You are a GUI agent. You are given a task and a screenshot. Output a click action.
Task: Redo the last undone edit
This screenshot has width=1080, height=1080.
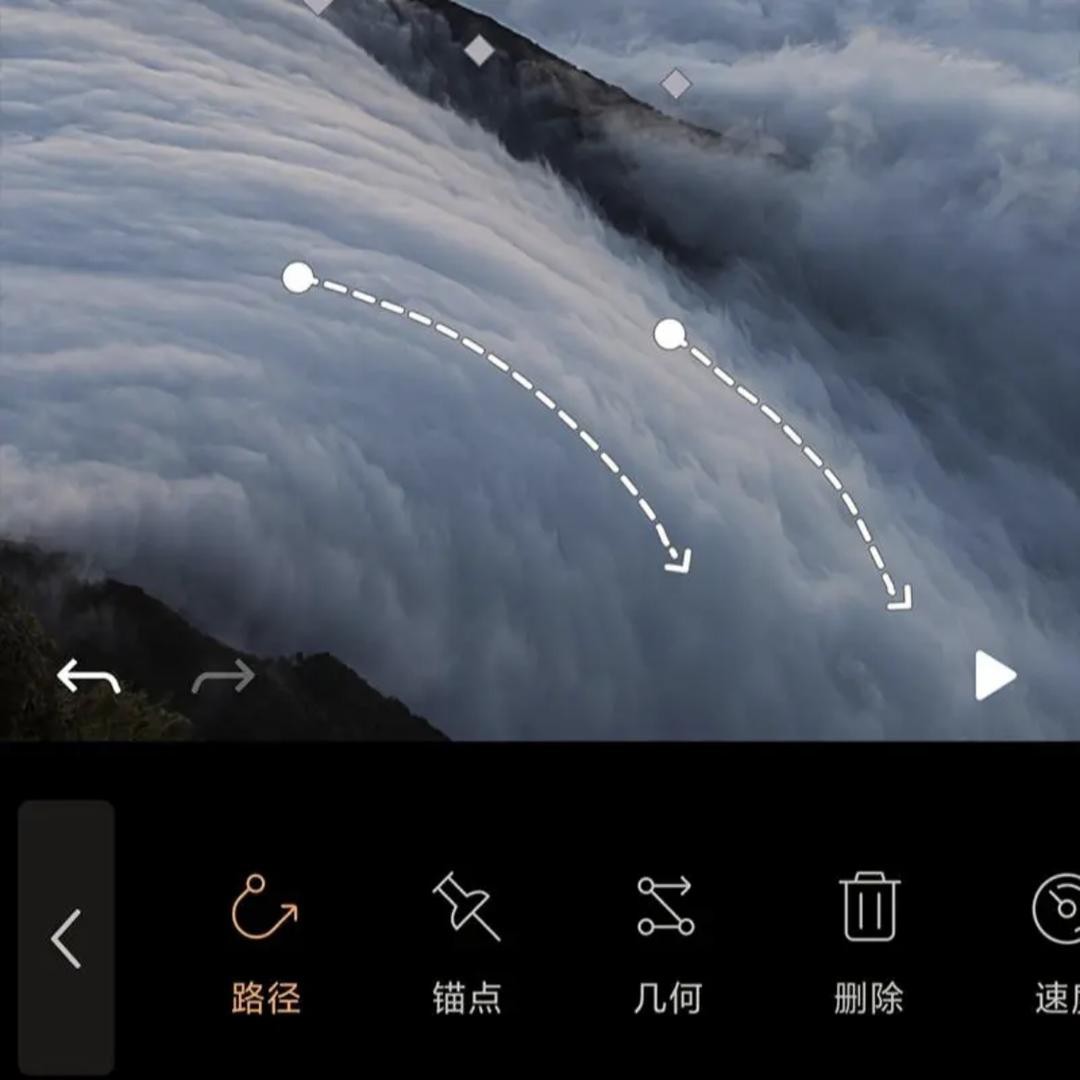point(223,677)
